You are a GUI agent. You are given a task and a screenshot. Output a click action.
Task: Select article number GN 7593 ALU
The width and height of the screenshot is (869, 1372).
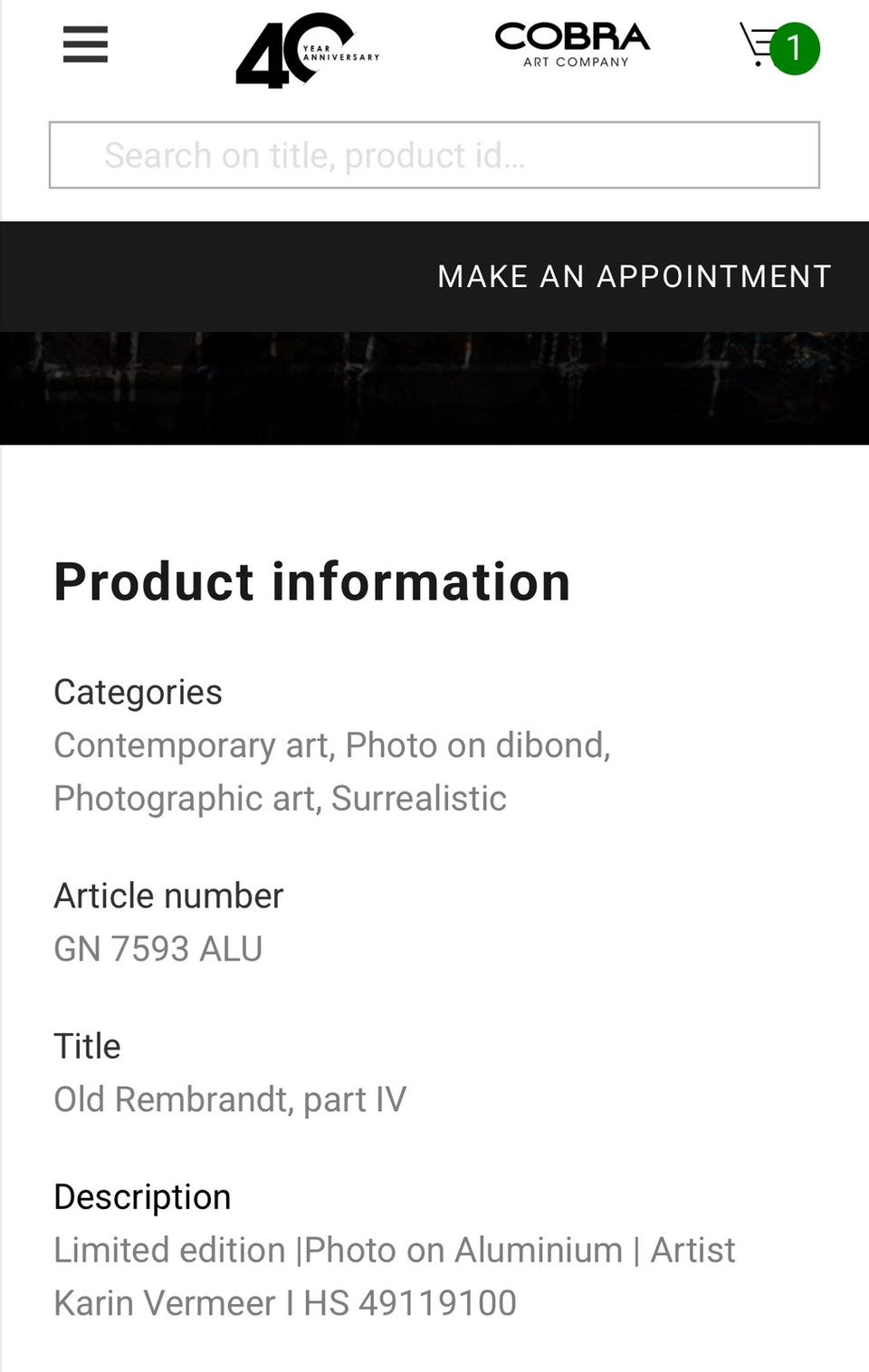pos(158,948)
